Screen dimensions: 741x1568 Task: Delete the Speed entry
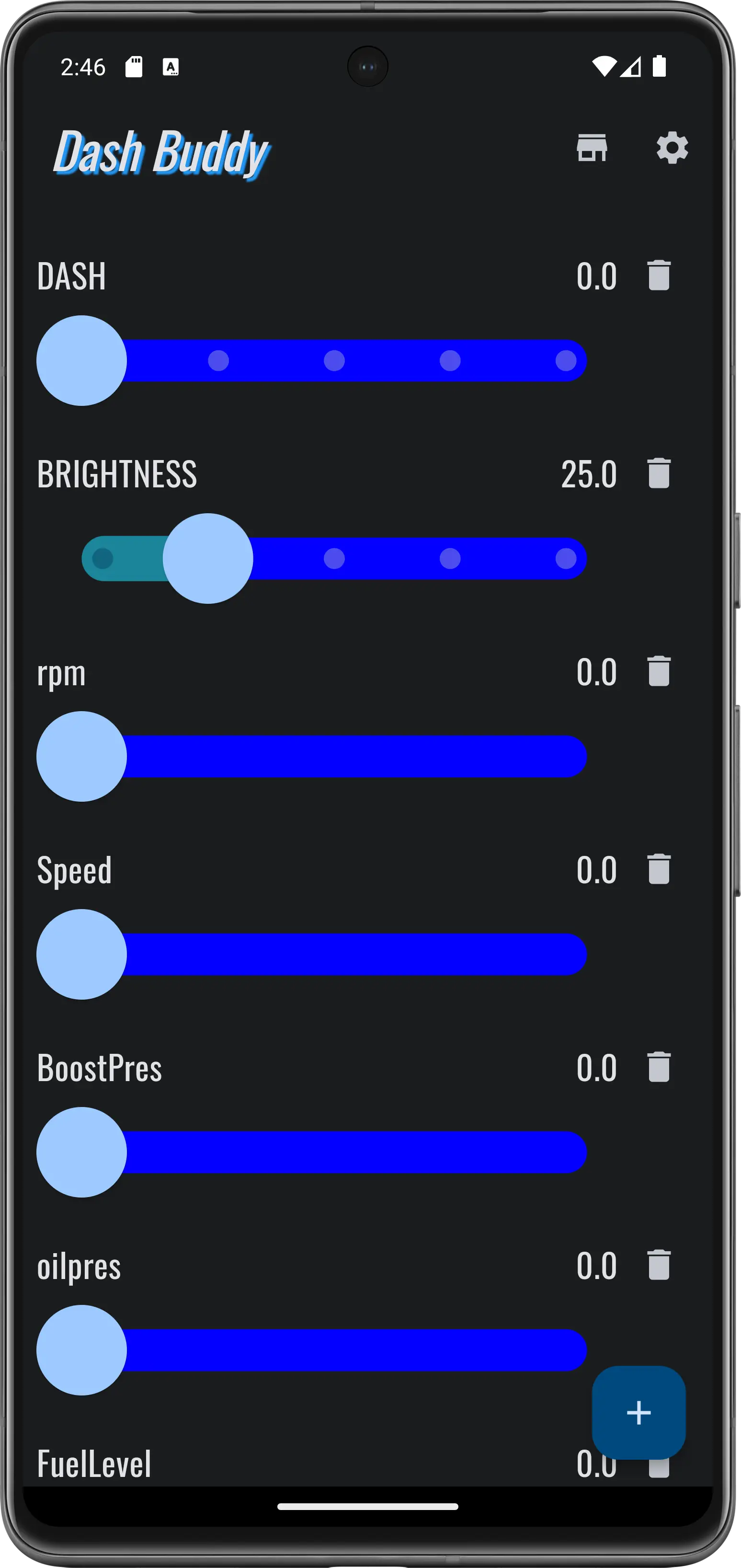659,869
